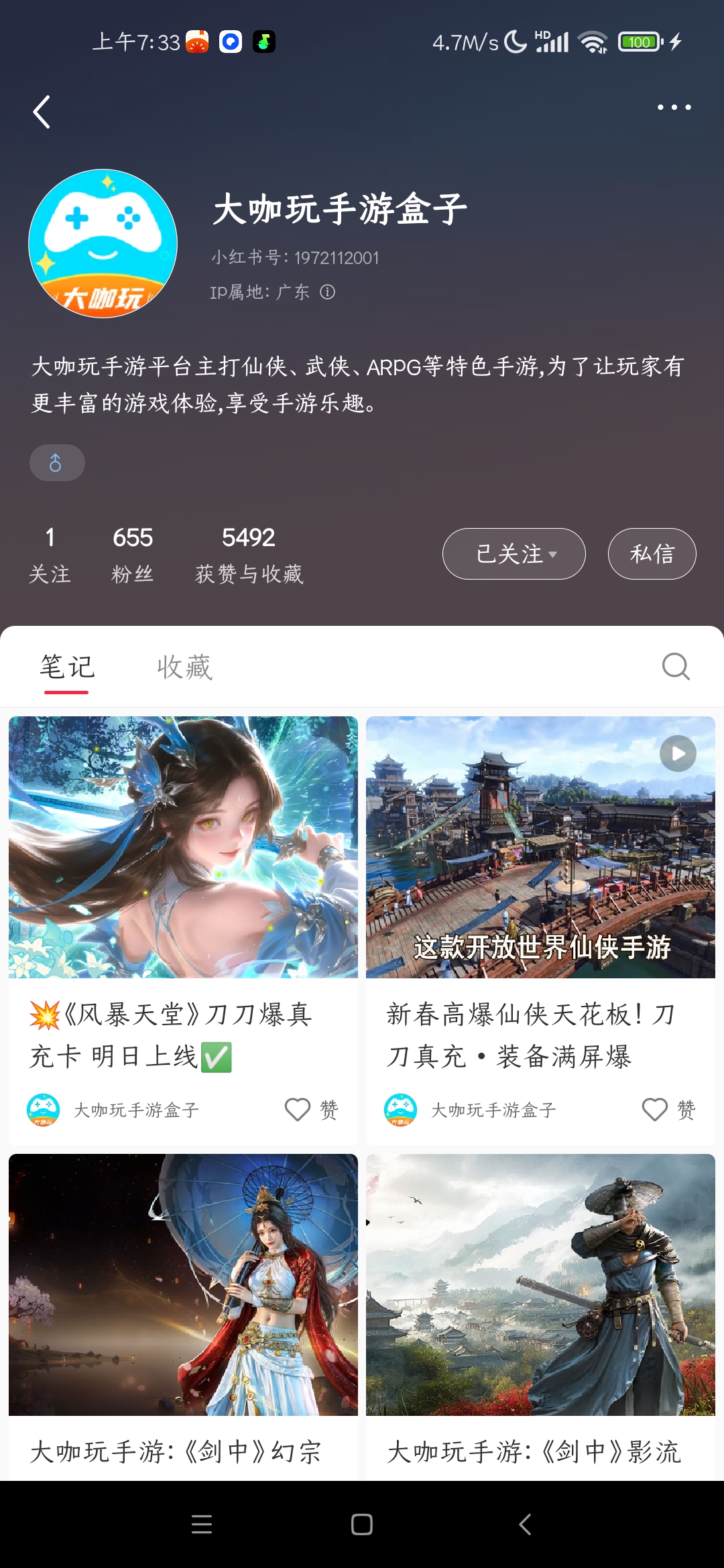The height and width of the screenshot is (1568, 724).
Task: Open recent apps from navigation bar
Action: pos(202,1524)
